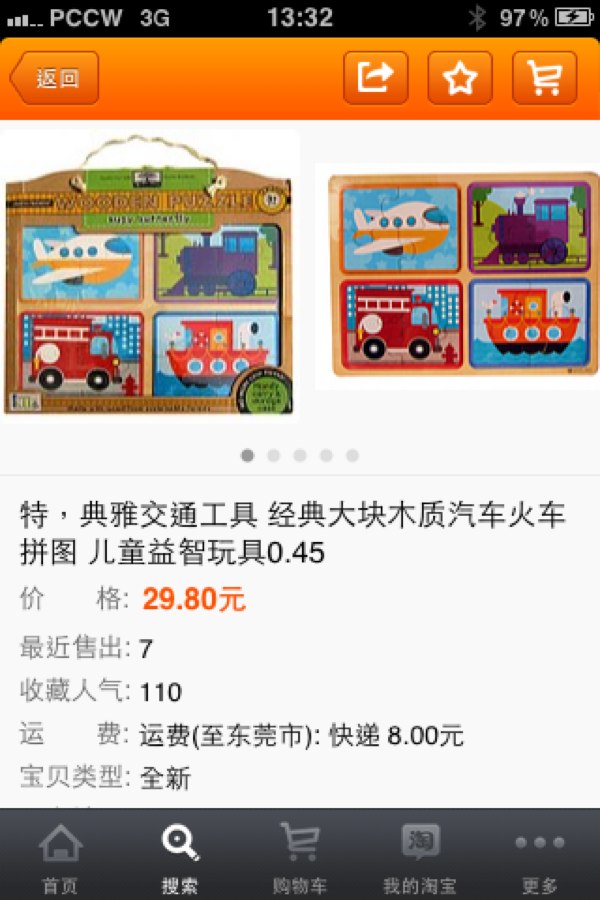Viewport: 600px width, 900px height.
Task: Add this item to favorites
Action: (460, 78)
